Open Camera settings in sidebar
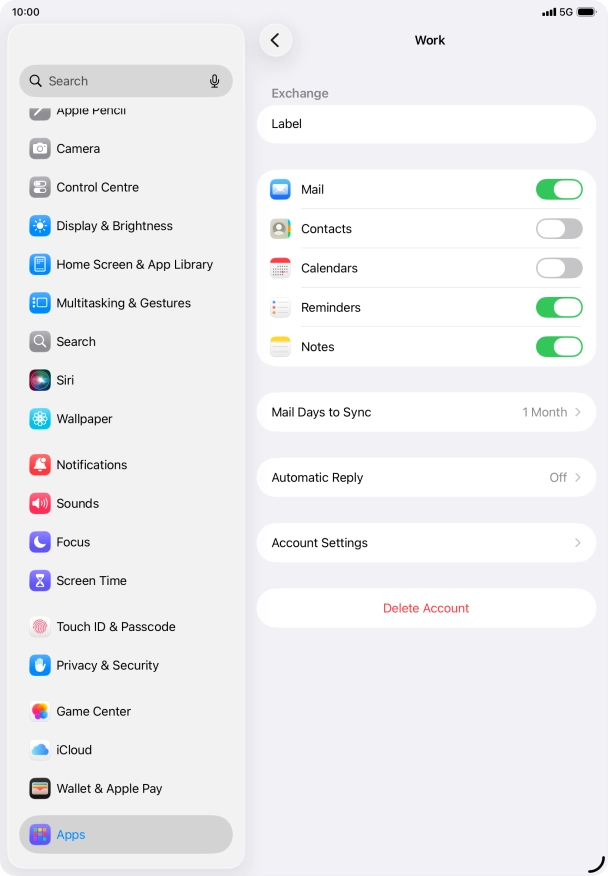This screenshot has height=876, width=608. coord(78,149)
